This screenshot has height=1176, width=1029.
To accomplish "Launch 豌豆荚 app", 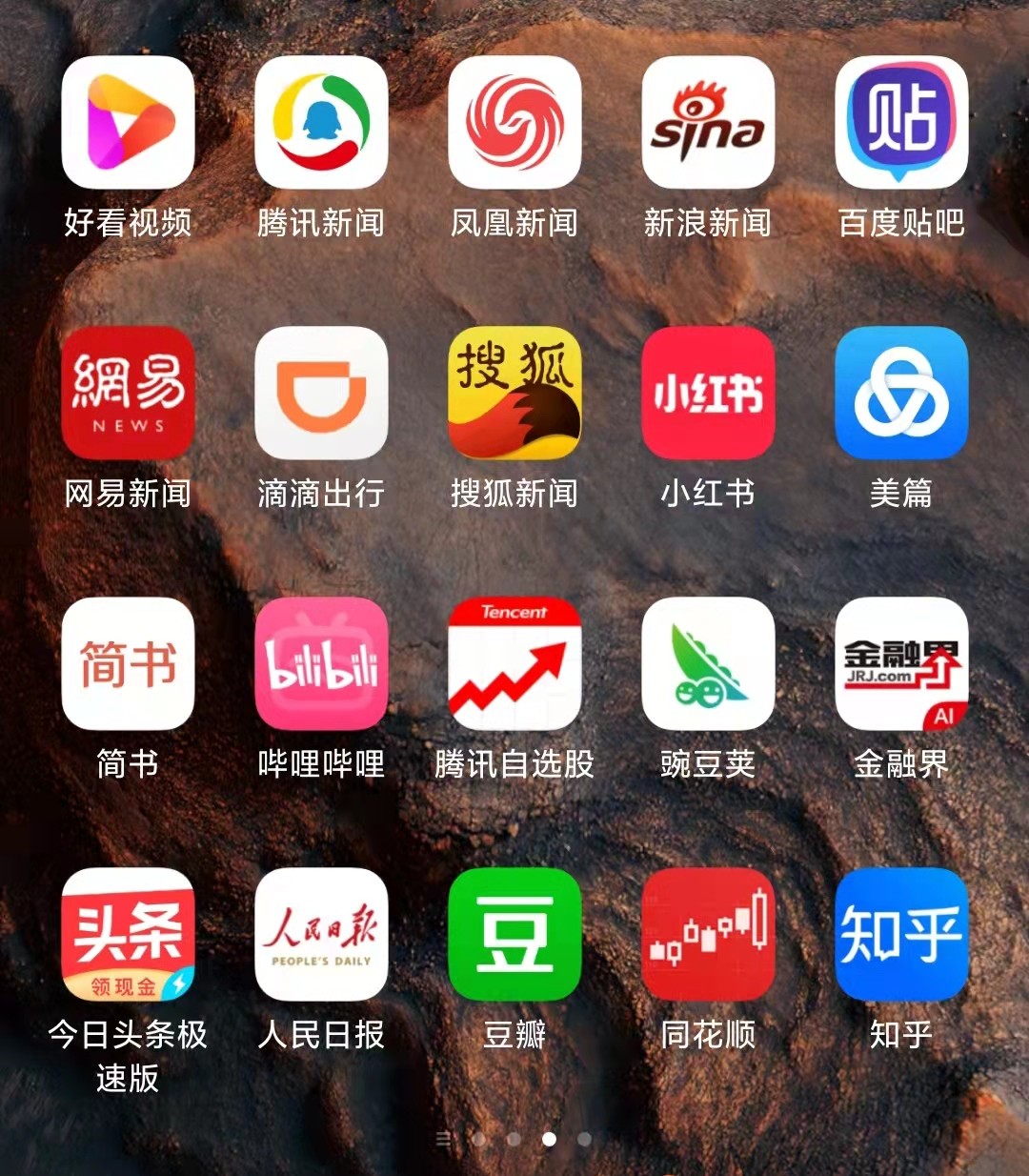I will (x=708, y=663).
